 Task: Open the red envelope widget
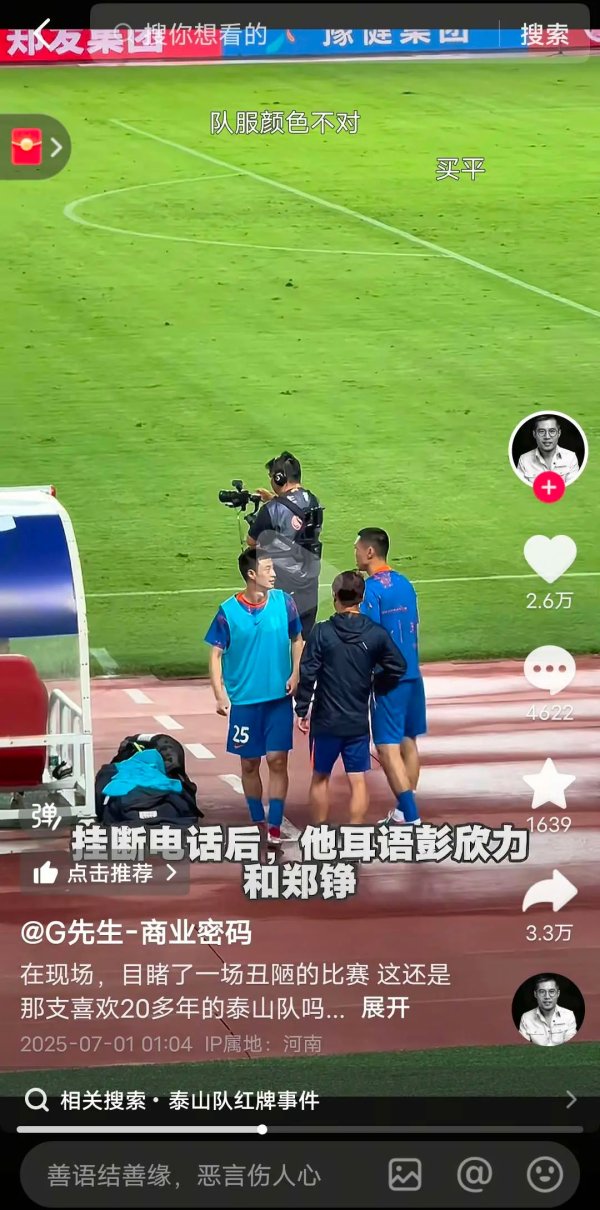(29, 147)
